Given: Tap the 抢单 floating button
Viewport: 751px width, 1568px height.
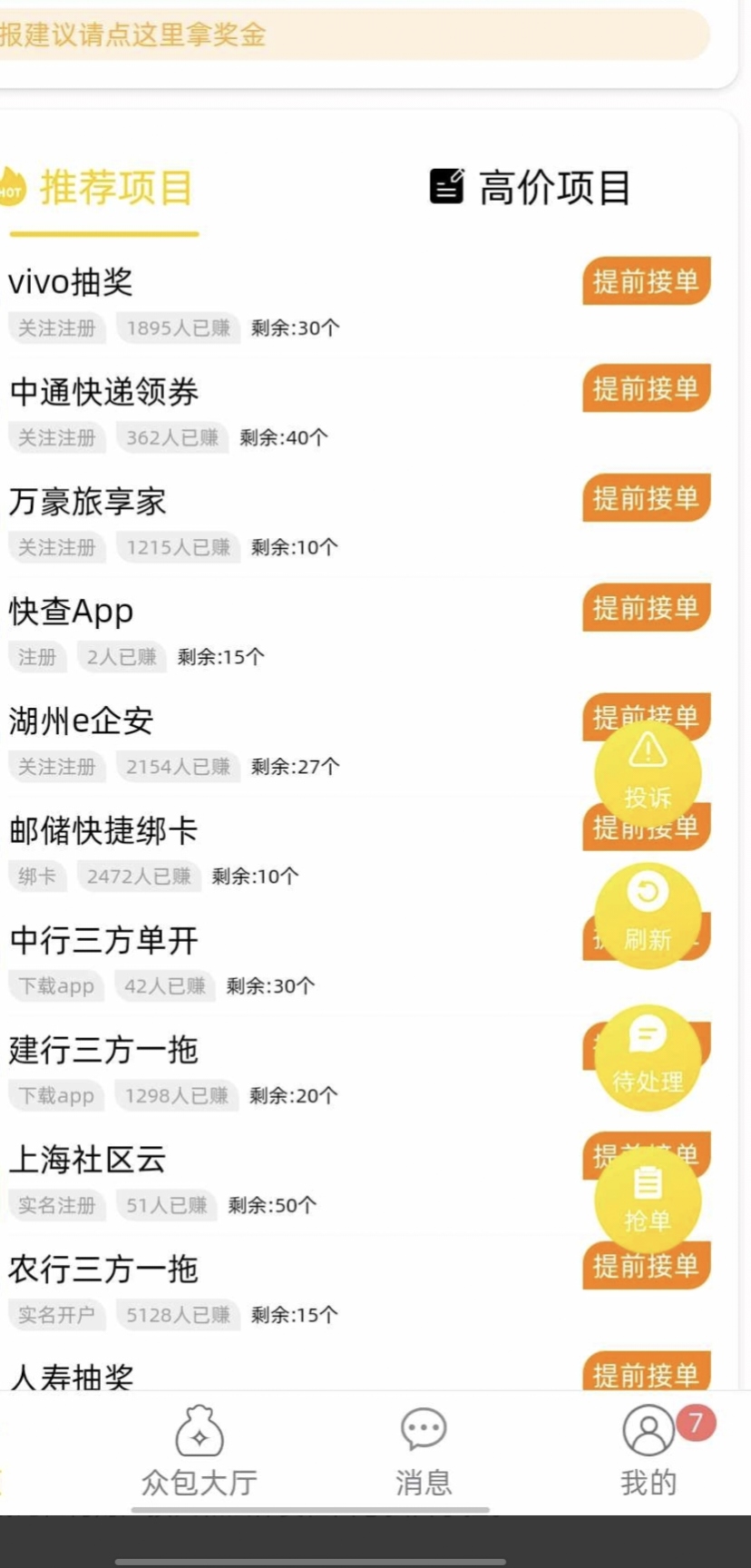Looking at the screenshot, I should click(648, 1200).
